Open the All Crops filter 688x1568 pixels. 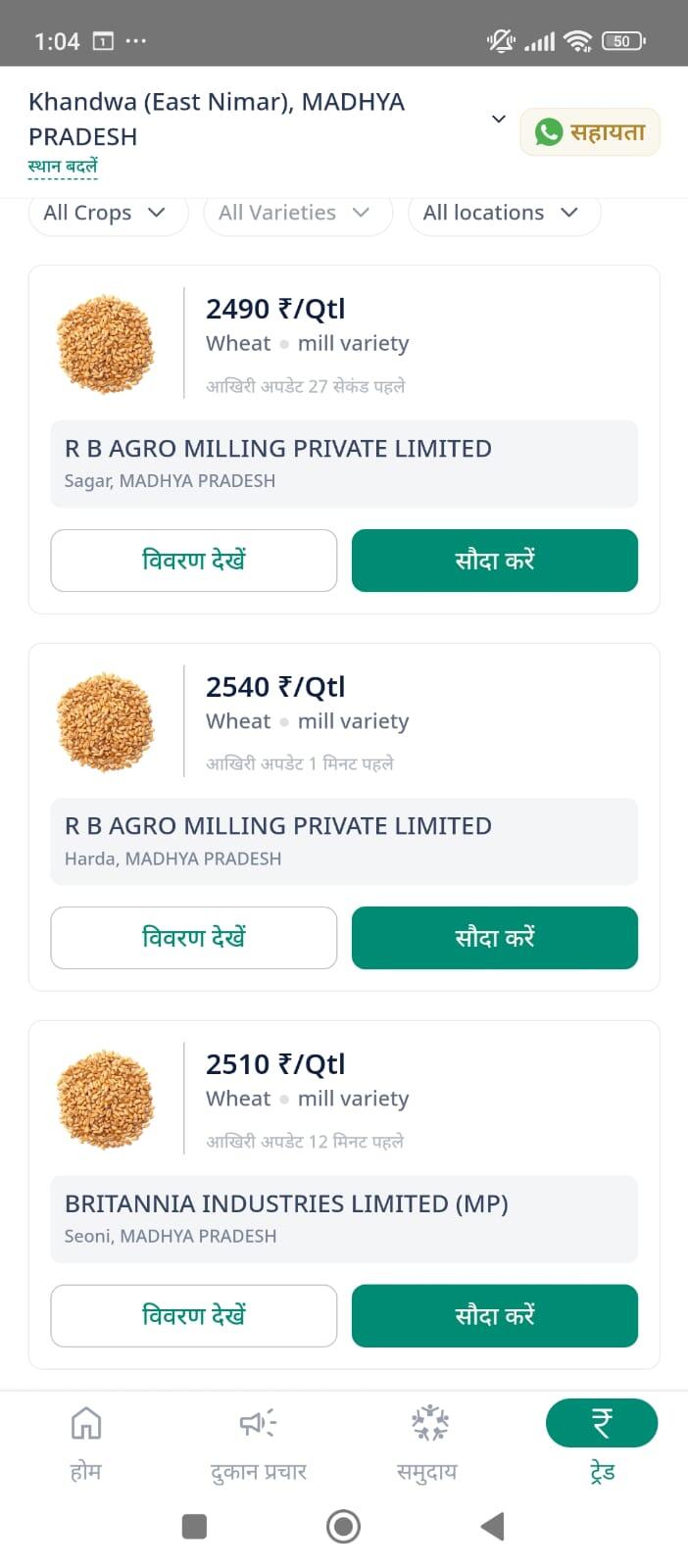pos(108,213)
